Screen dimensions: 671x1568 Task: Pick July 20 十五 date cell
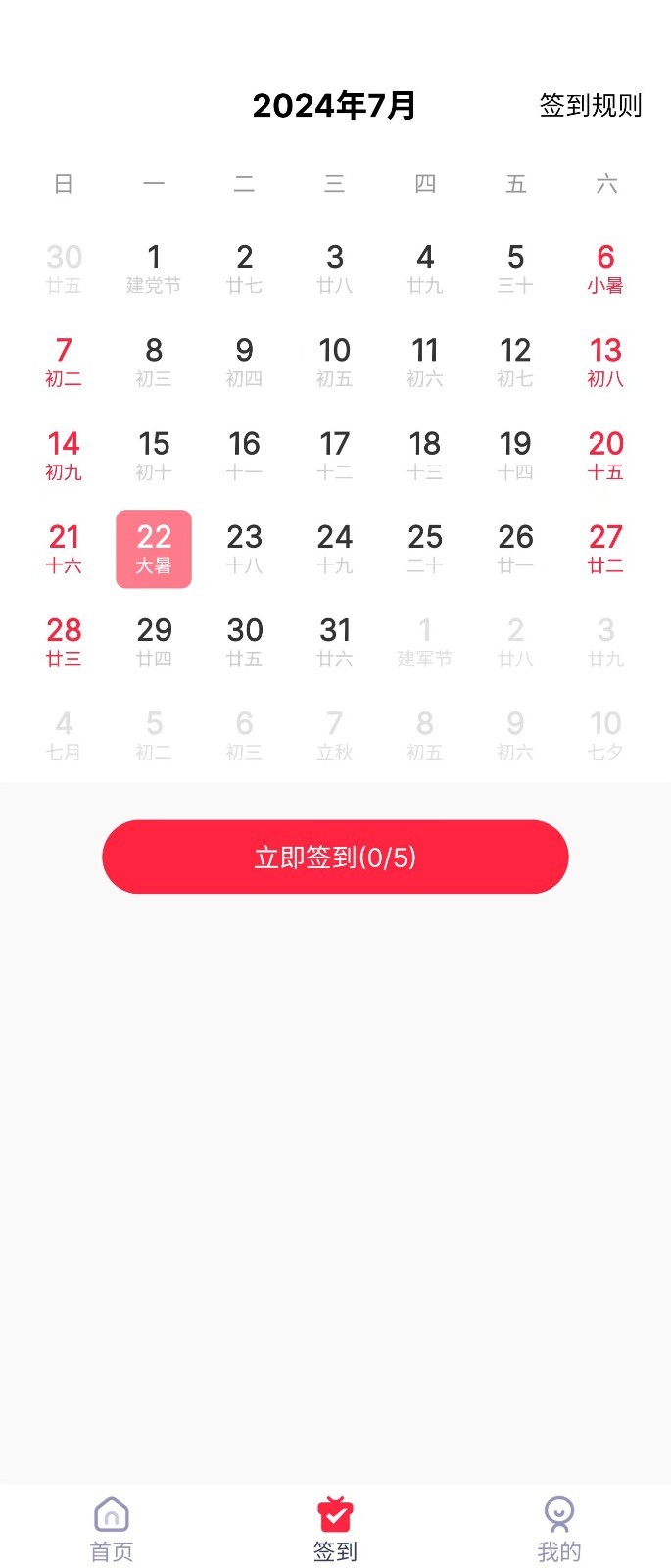(x=605, y=456)
